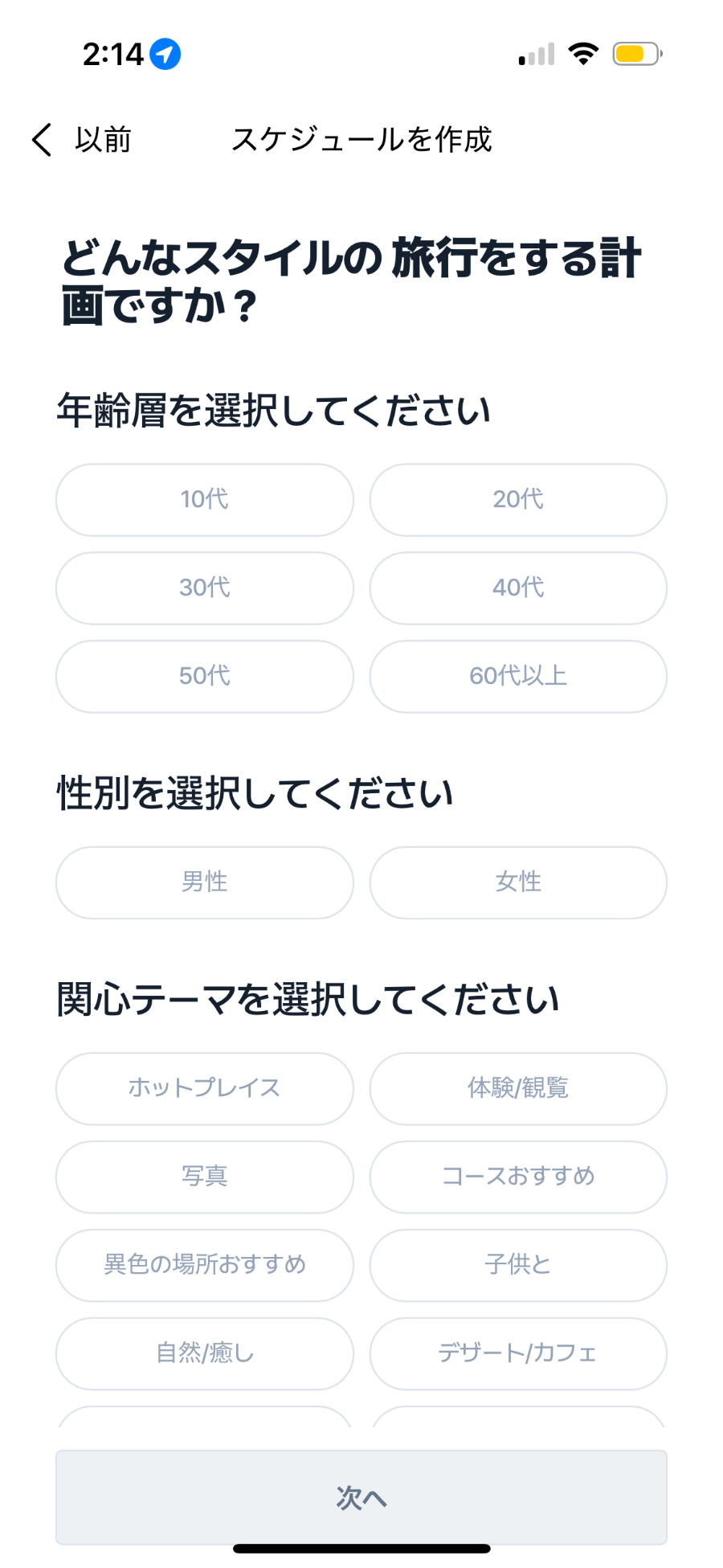The width and height of the screenshot is (723, 1568).
Task: Continue with the 次へ button
Action: (361, 1497)
